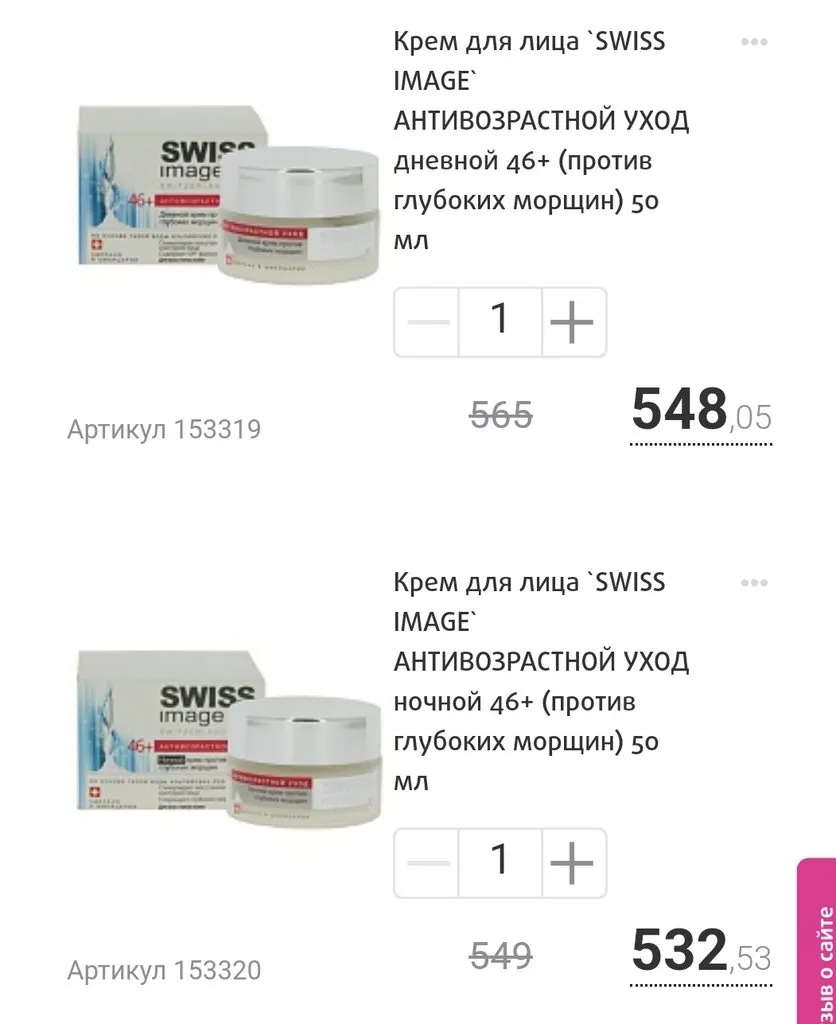
Task: View the дневной 46+ cream product title
Action: [540, 141]
